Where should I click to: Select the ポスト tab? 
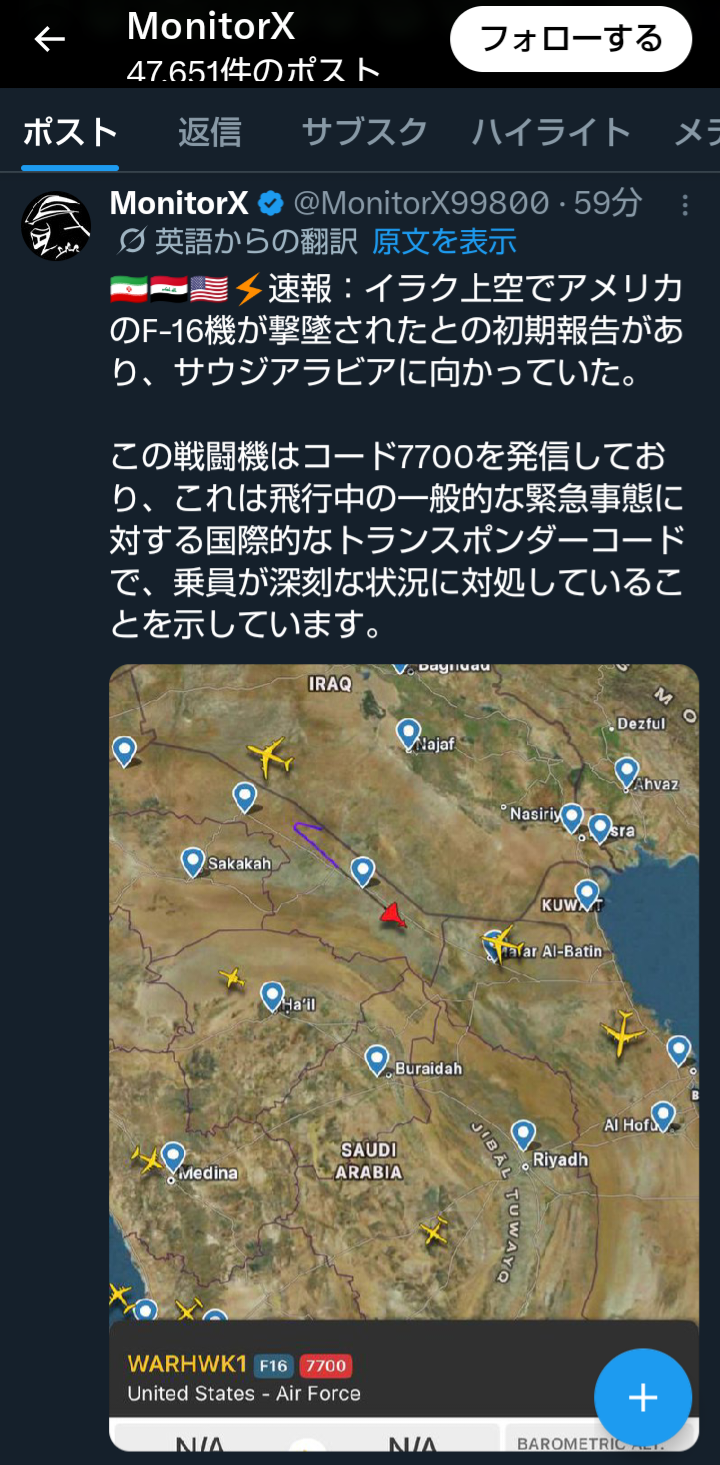[70, 132]
